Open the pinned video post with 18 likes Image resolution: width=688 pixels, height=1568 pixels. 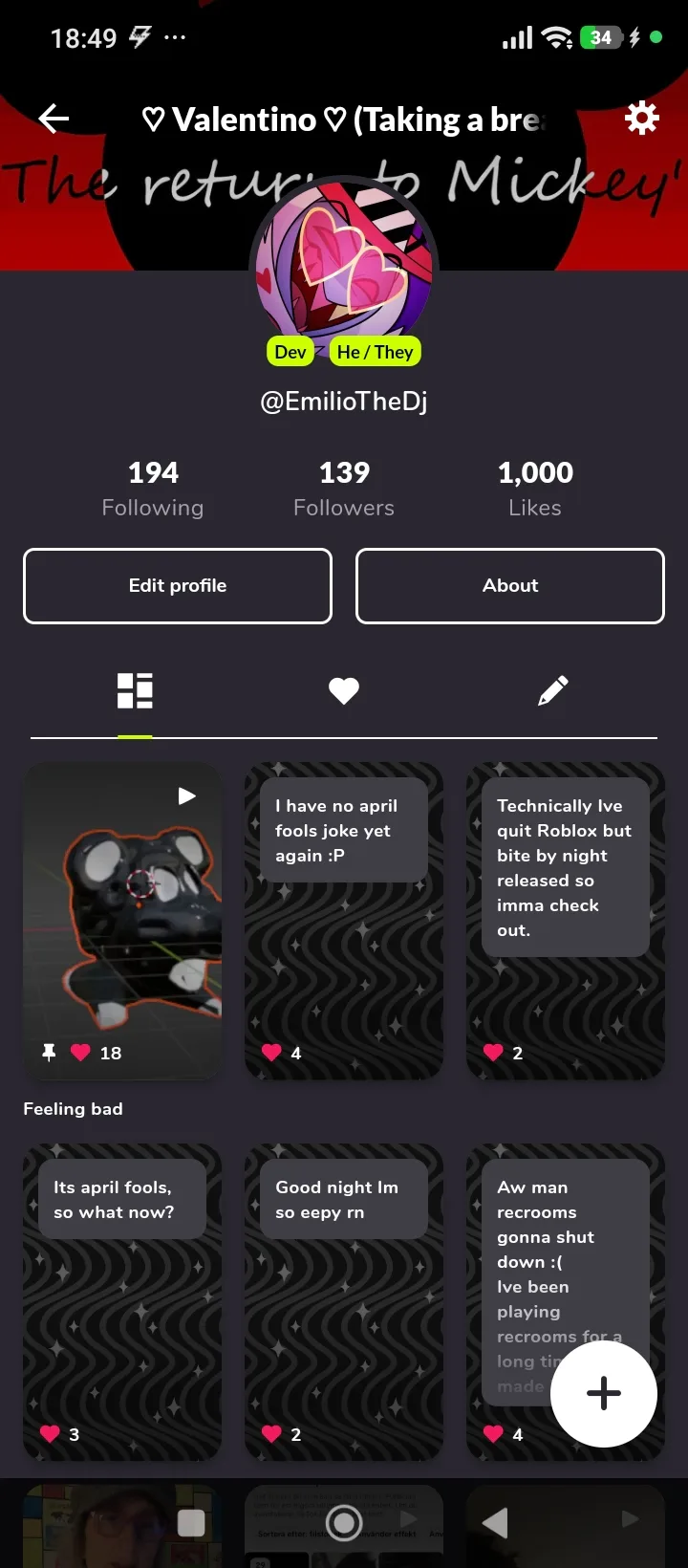click(x=122, y=922)
